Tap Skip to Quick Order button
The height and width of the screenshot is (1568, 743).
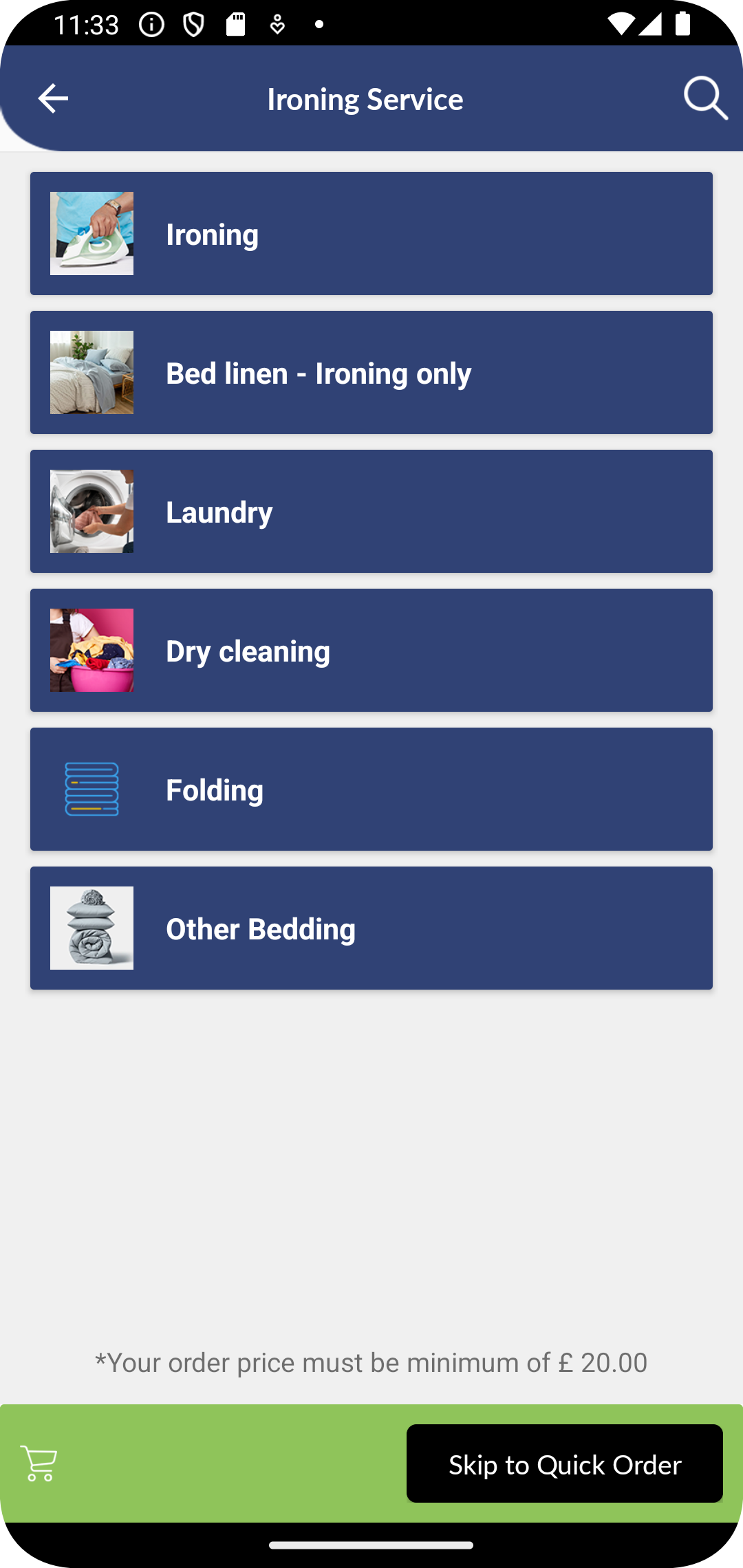565,1463
